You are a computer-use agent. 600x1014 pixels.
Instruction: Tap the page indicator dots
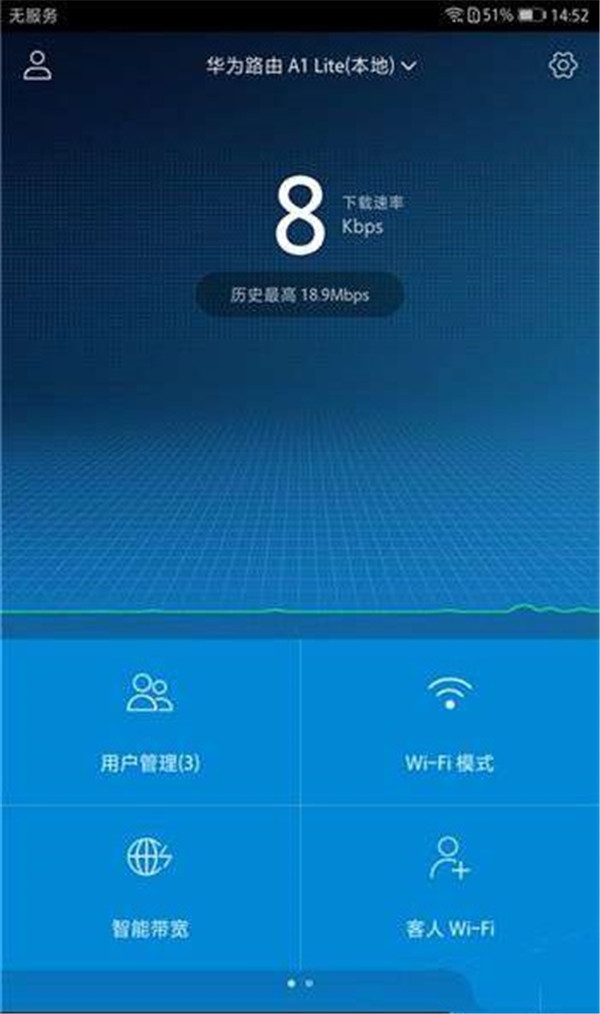click(x=299, y=984)
